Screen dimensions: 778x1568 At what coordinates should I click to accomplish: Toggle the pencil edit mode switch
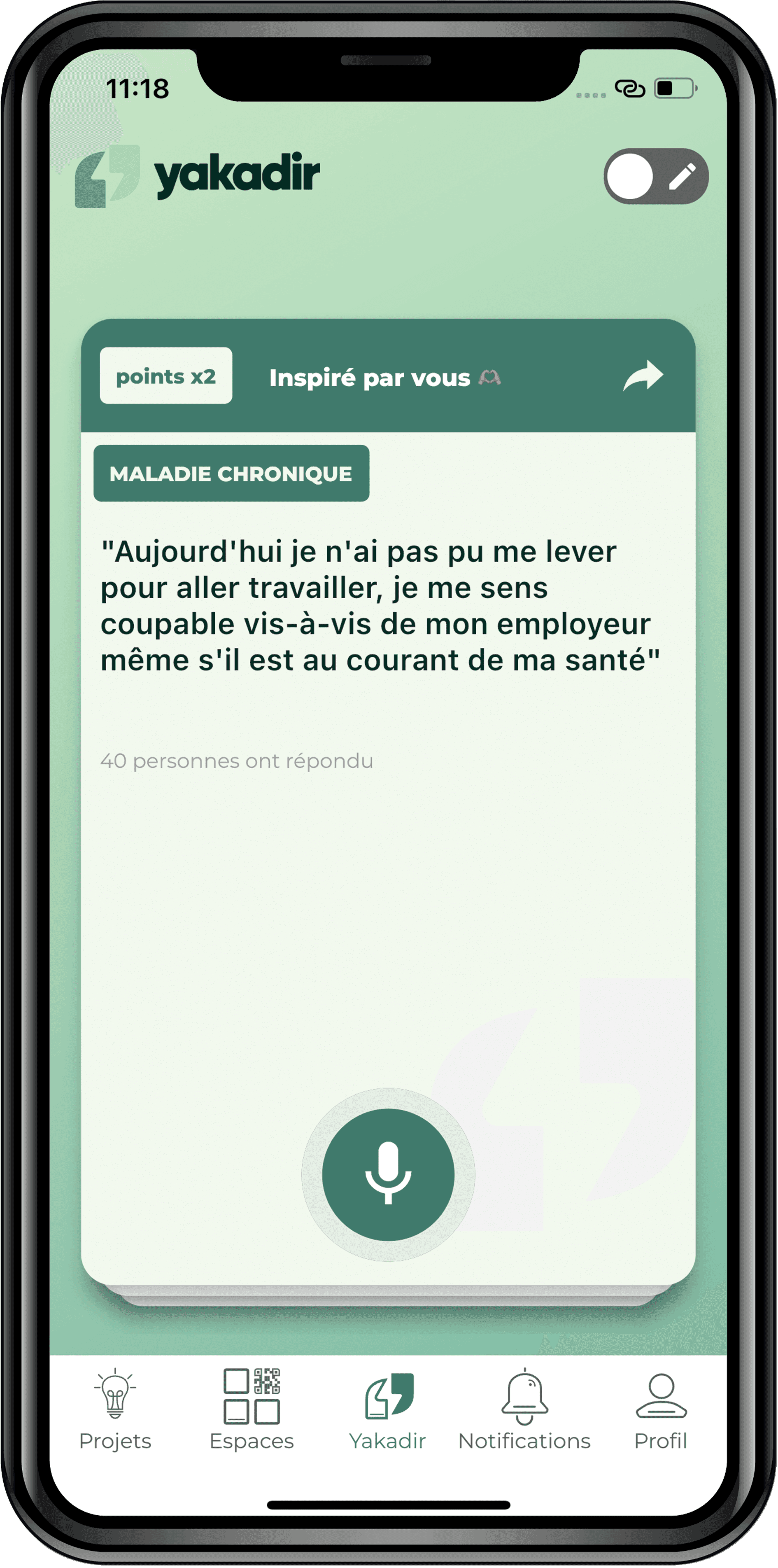(656, 177)
